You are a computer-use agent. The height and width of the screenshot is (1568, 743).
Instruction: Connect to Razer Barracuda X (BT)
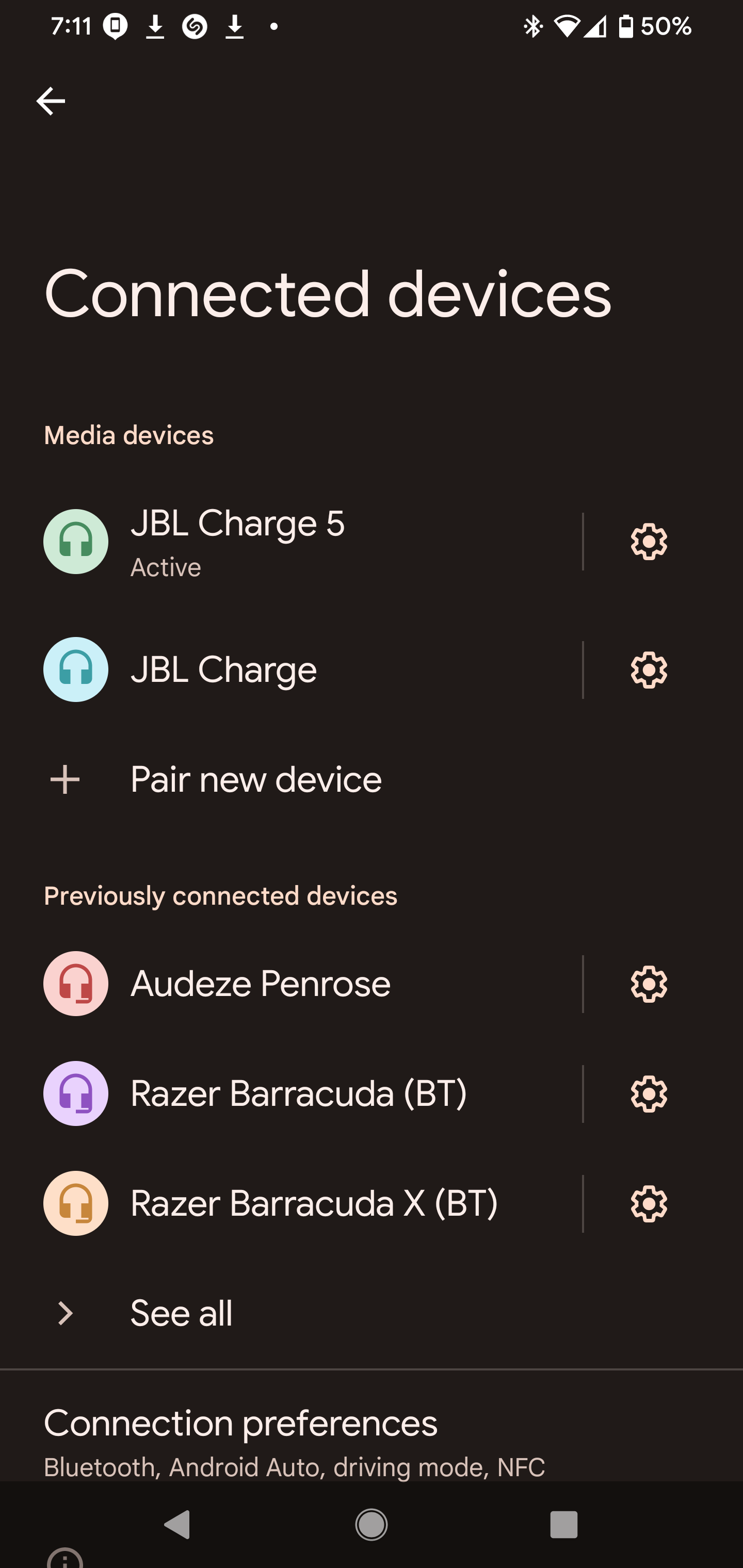(291, 1203)
